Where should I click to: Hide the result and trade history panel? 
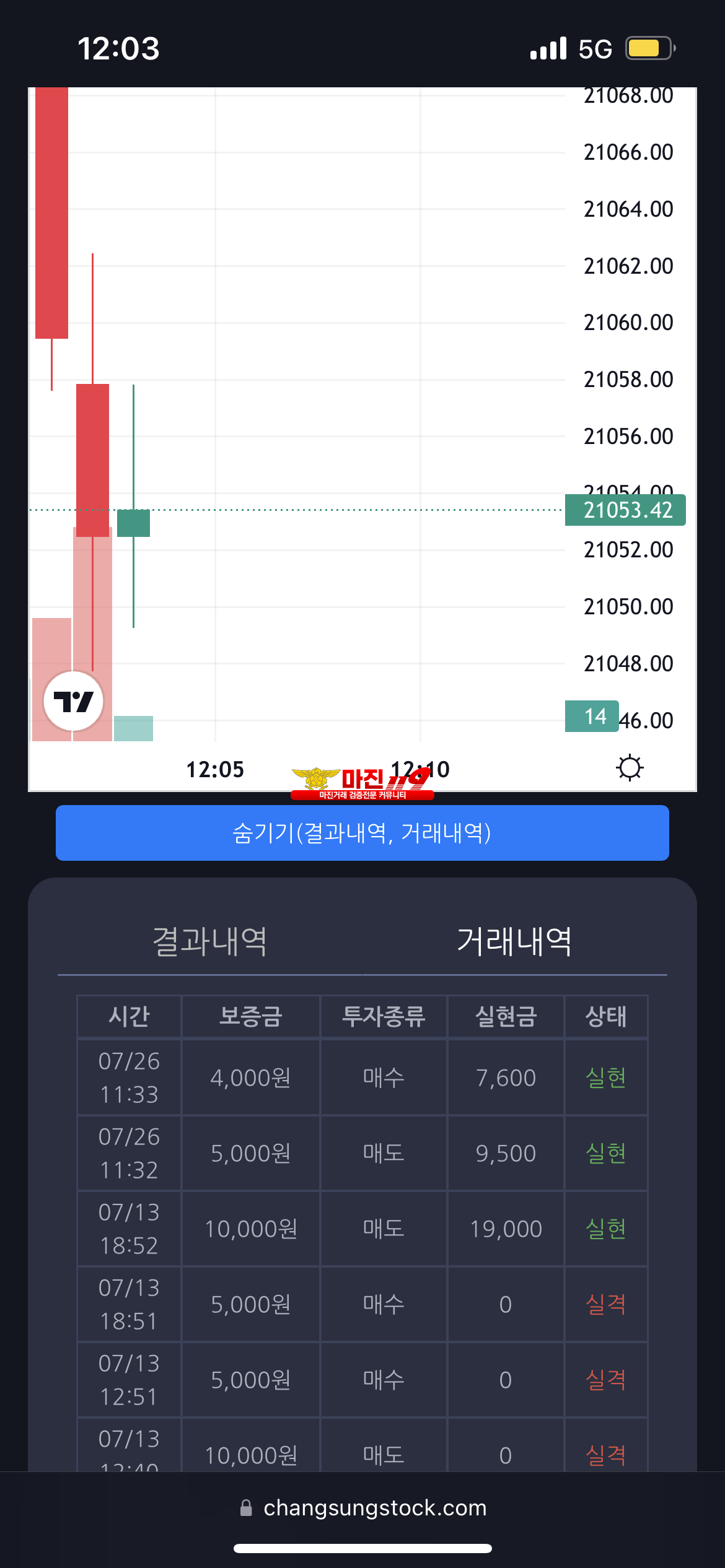point(362,833)
